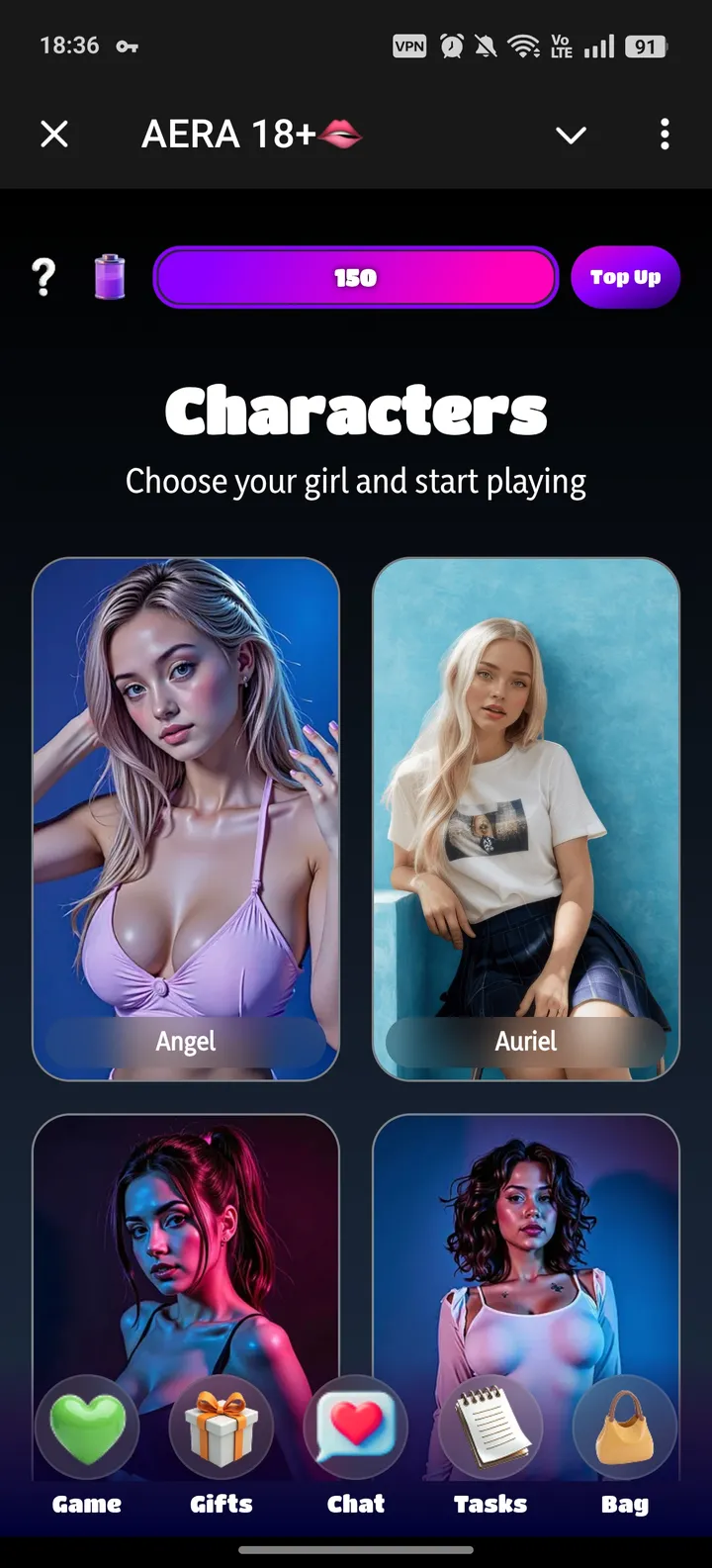The height and width of the screenshot is (1568, 712).
Task: Close the AERA mini app
Action: click(54, 134)
